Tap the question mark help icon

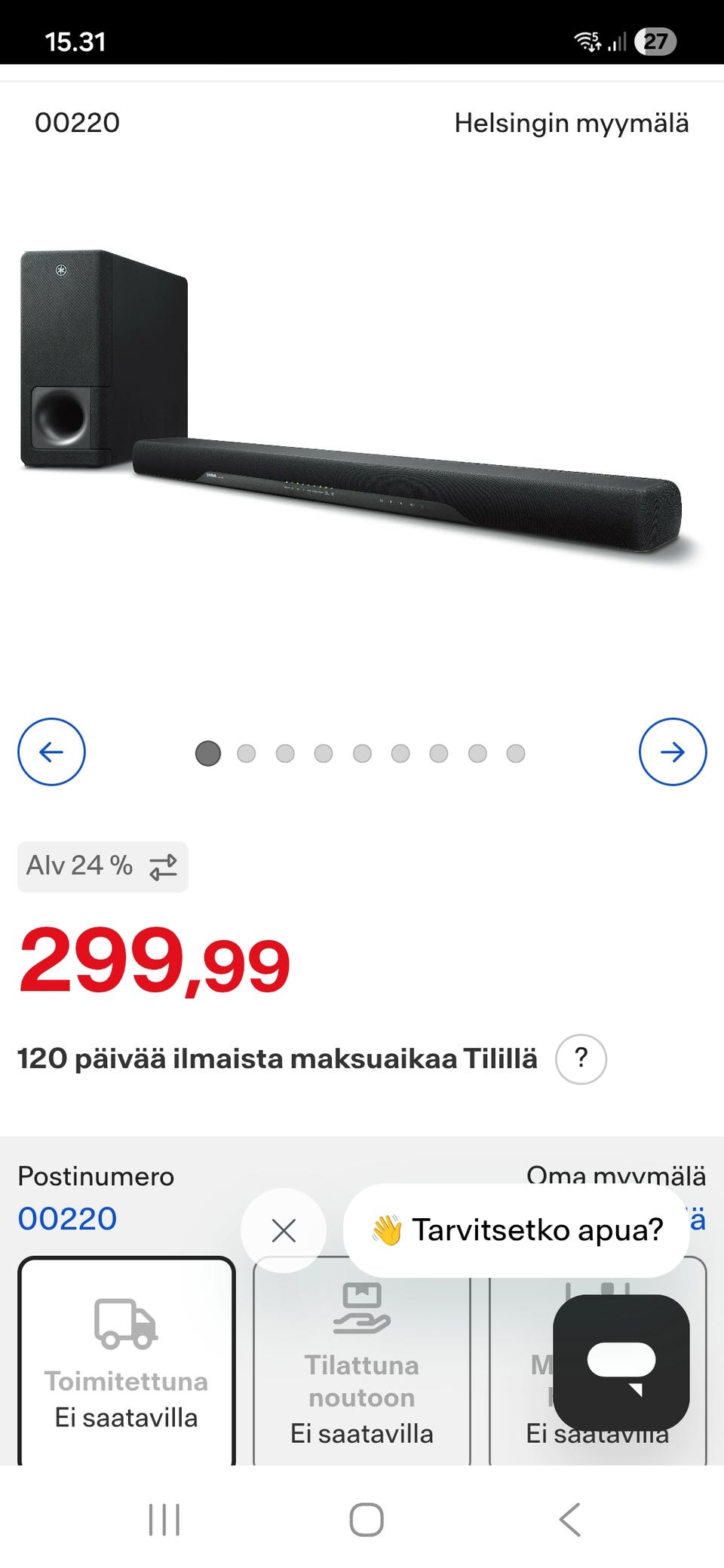click(580, 1058)
